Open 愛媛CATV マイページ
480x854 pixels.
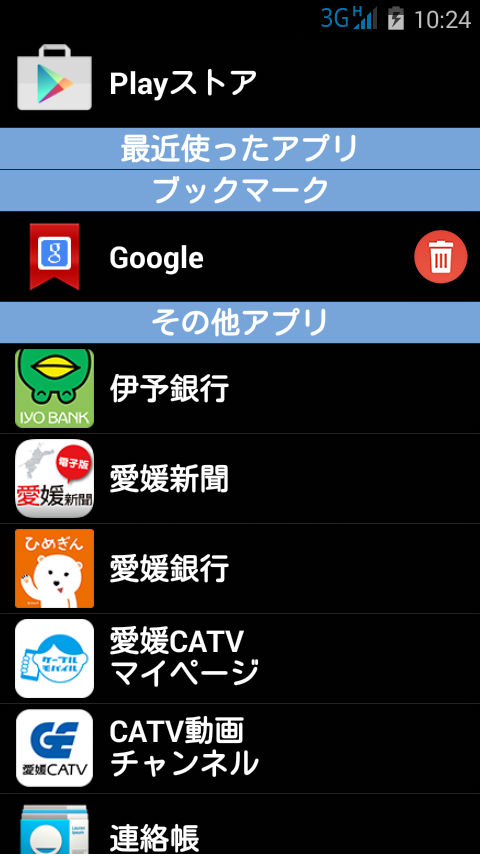tap(240, 658)
